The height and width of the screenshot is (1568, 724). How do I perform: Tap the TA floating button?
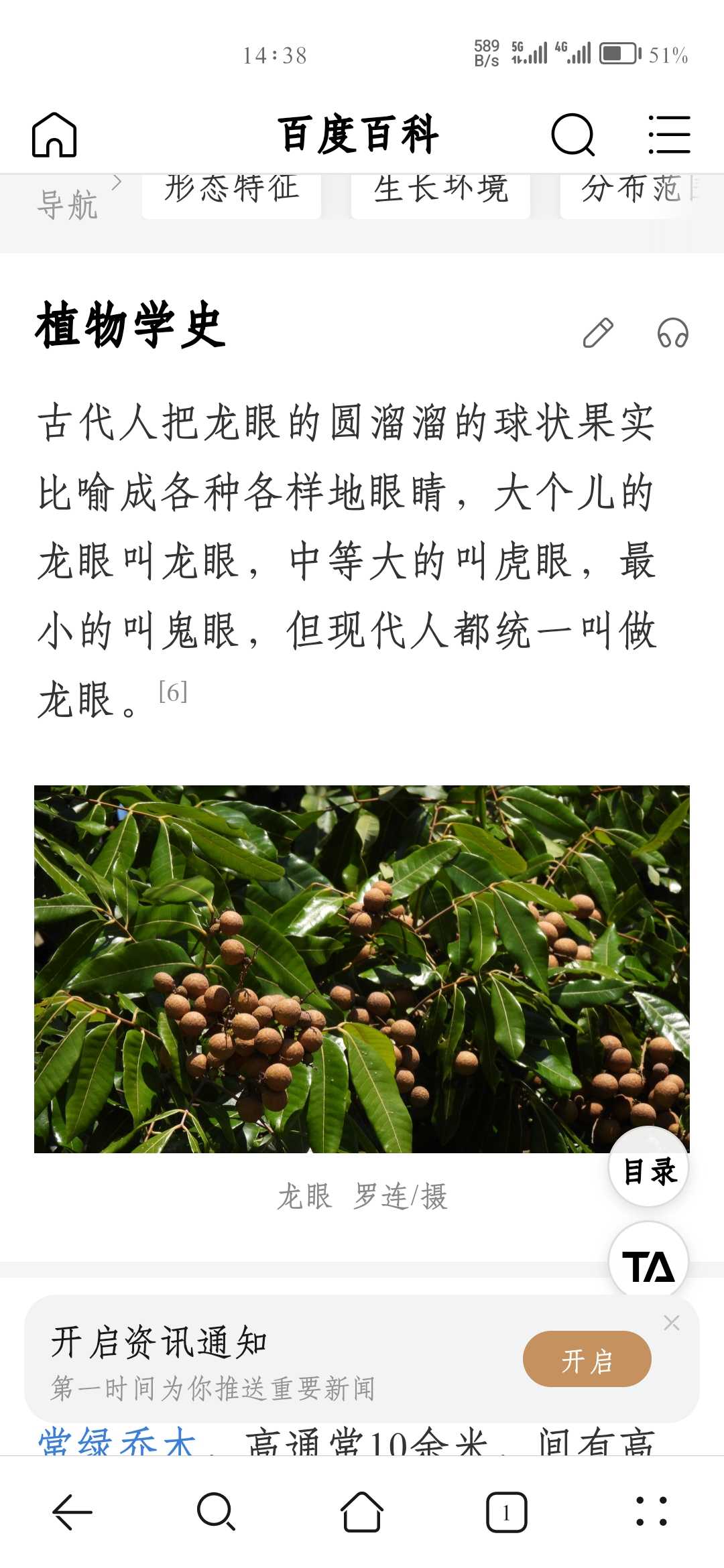tap(649, 1262)
